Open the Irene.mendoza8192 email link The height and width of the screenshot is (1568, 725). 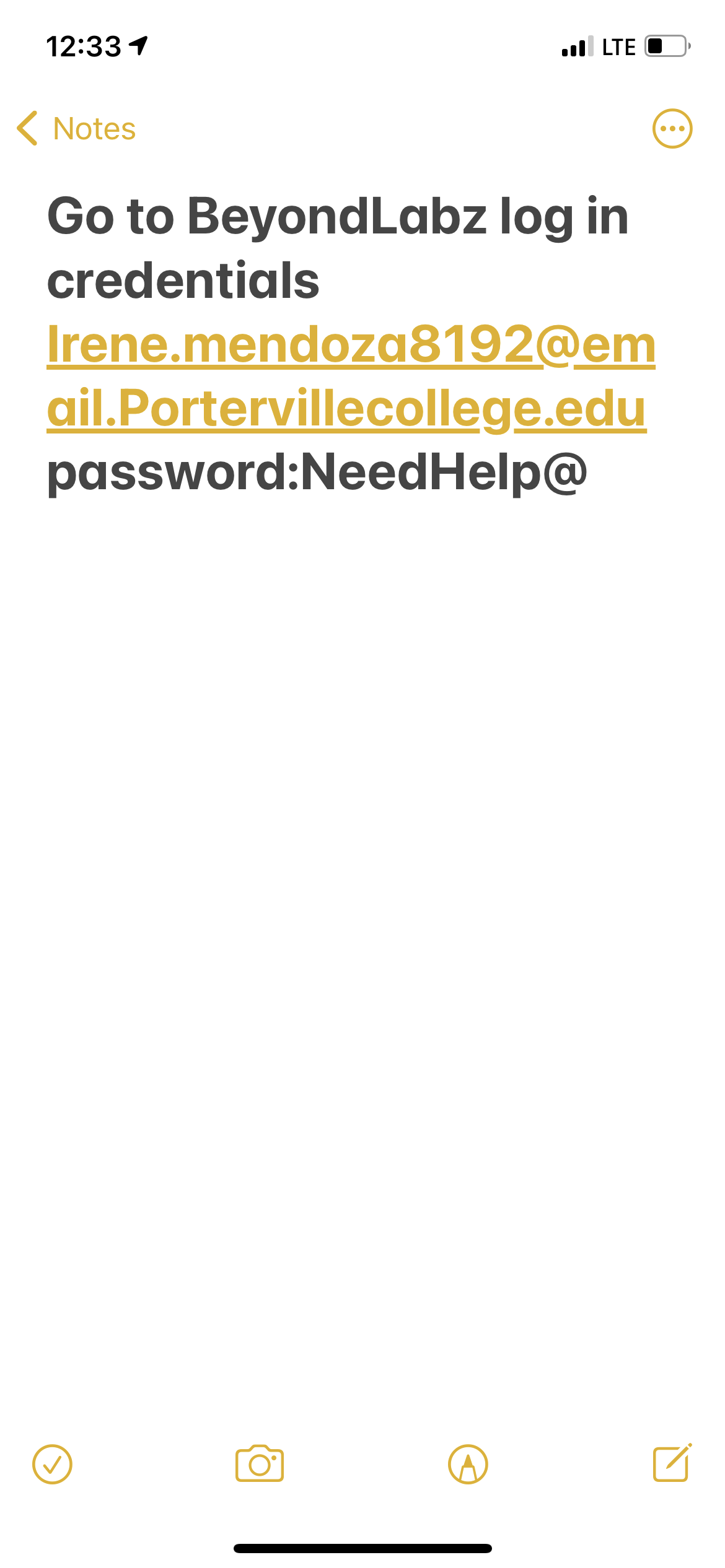click(x=351, y=376)
